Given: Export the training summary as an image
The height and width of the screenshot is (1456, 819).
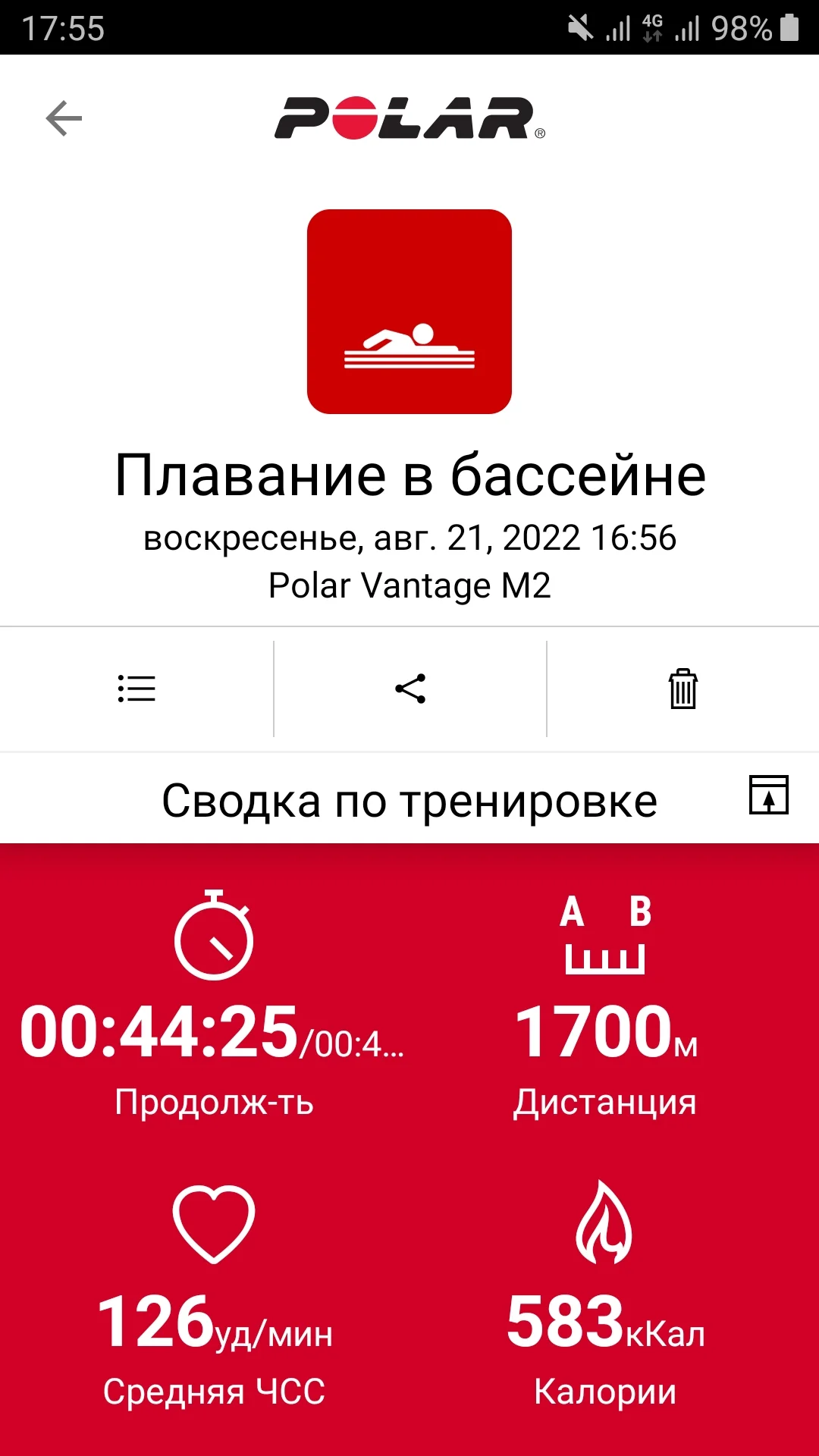Looking at the screenshot, I should (768, 795).
